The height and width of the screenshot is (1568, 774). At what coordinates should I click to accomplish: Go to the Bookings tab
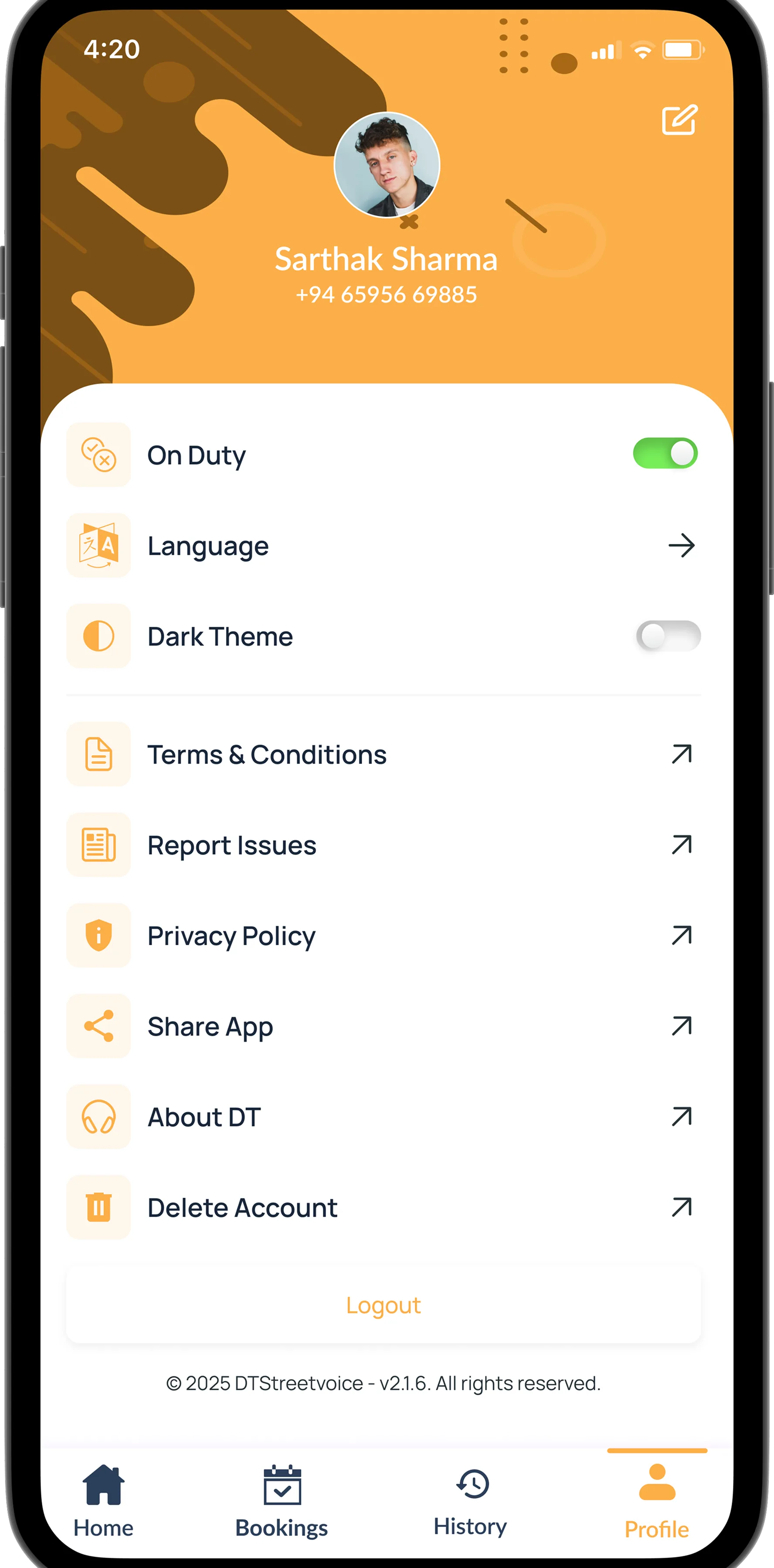282,1500
